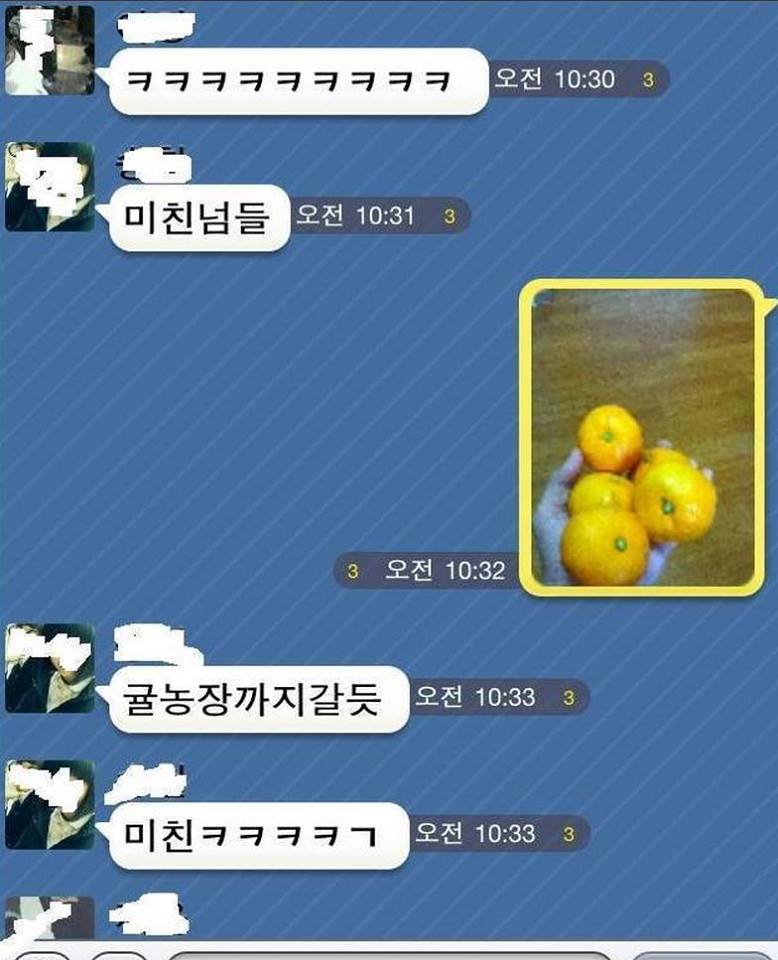This screenshot has width=778, height=960.
Task: Open profile picture beside the ㅋㅋㅋㅋㅋㅋㅋㅋㅋ message
Action: click(49, 51)
